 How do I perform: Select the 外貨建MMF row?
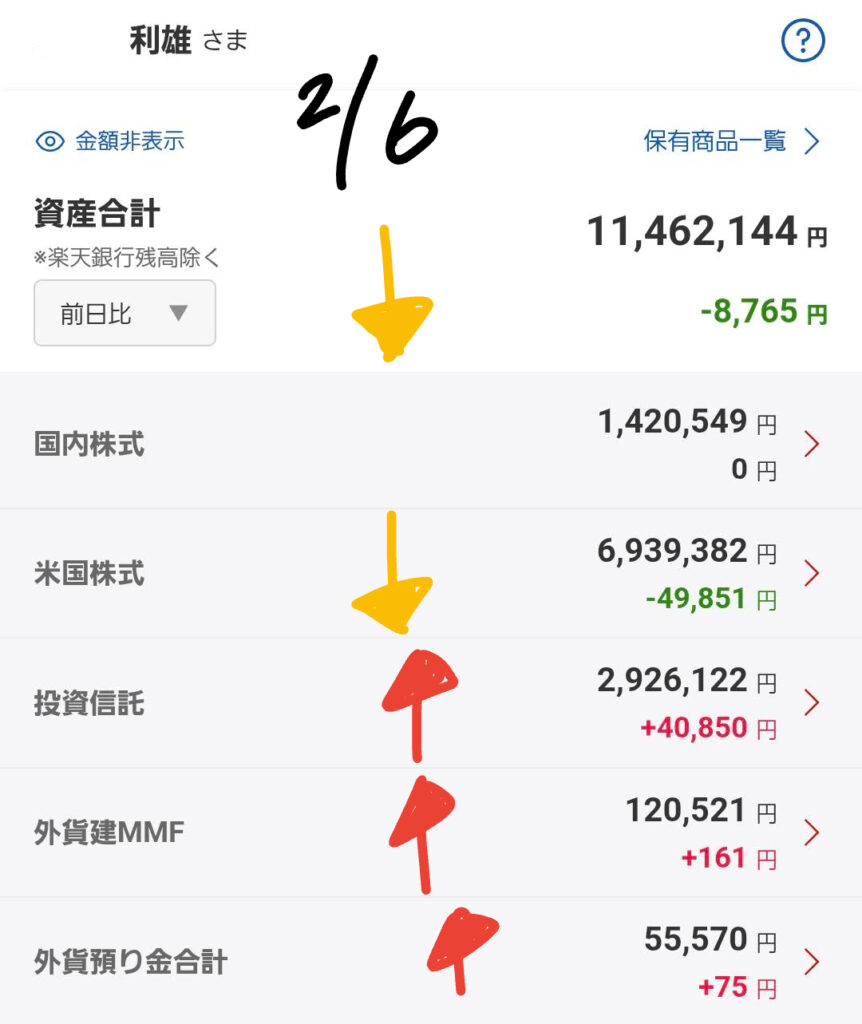pyautogui.click(x=430, y=832)
